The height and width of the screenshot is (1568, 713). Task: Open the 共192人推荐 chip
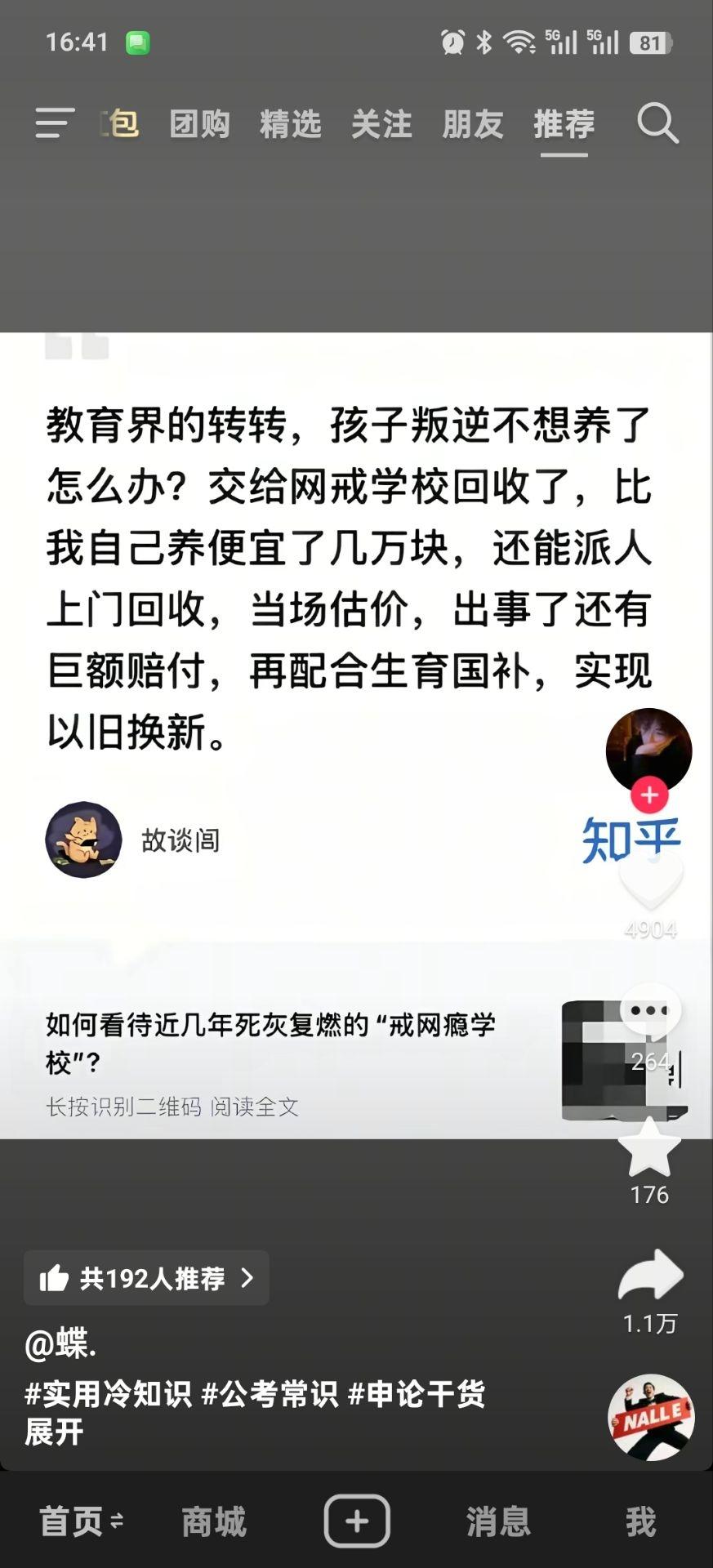(x=146, y=1278)
